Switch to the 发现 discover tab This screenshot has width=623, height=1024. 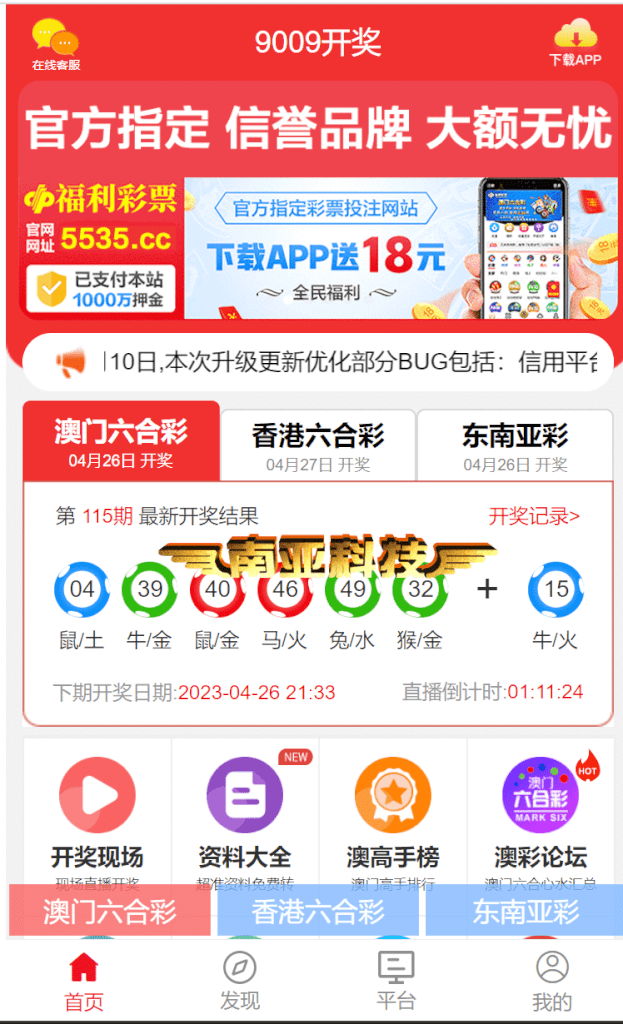[240, 982]
